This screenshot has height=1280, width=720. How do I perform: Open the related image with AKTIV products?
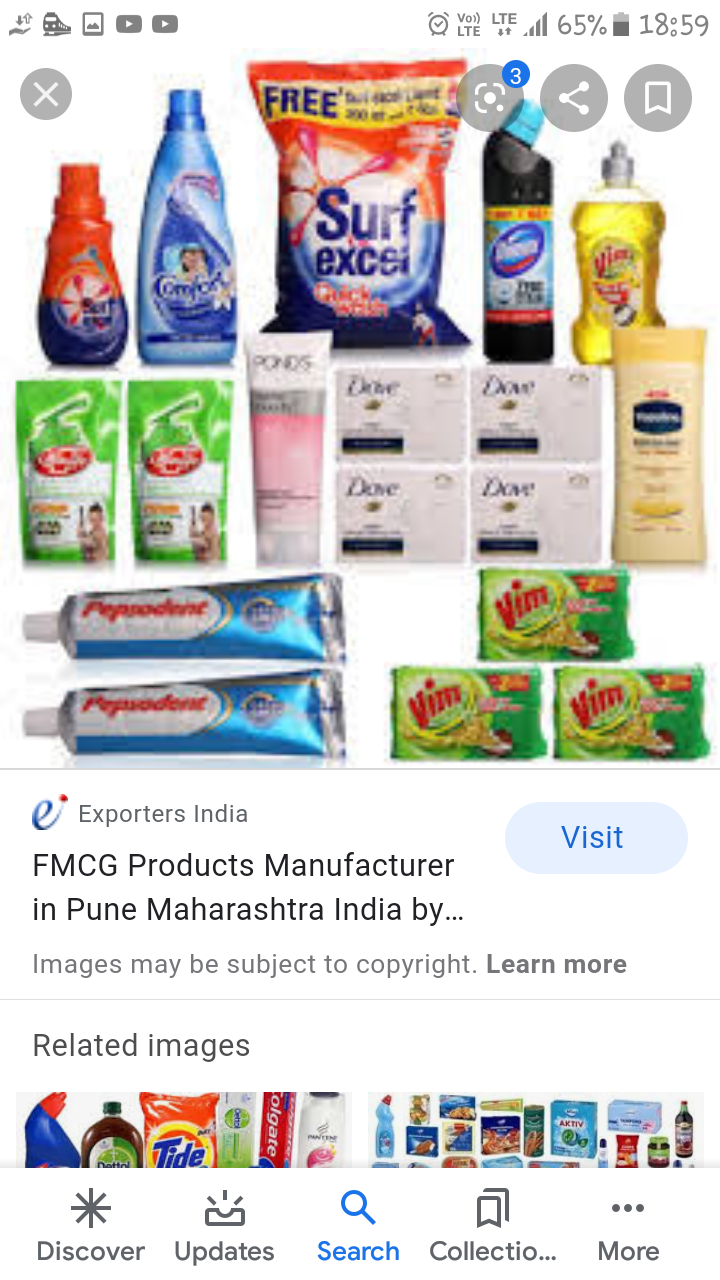tap(536, 1130)
